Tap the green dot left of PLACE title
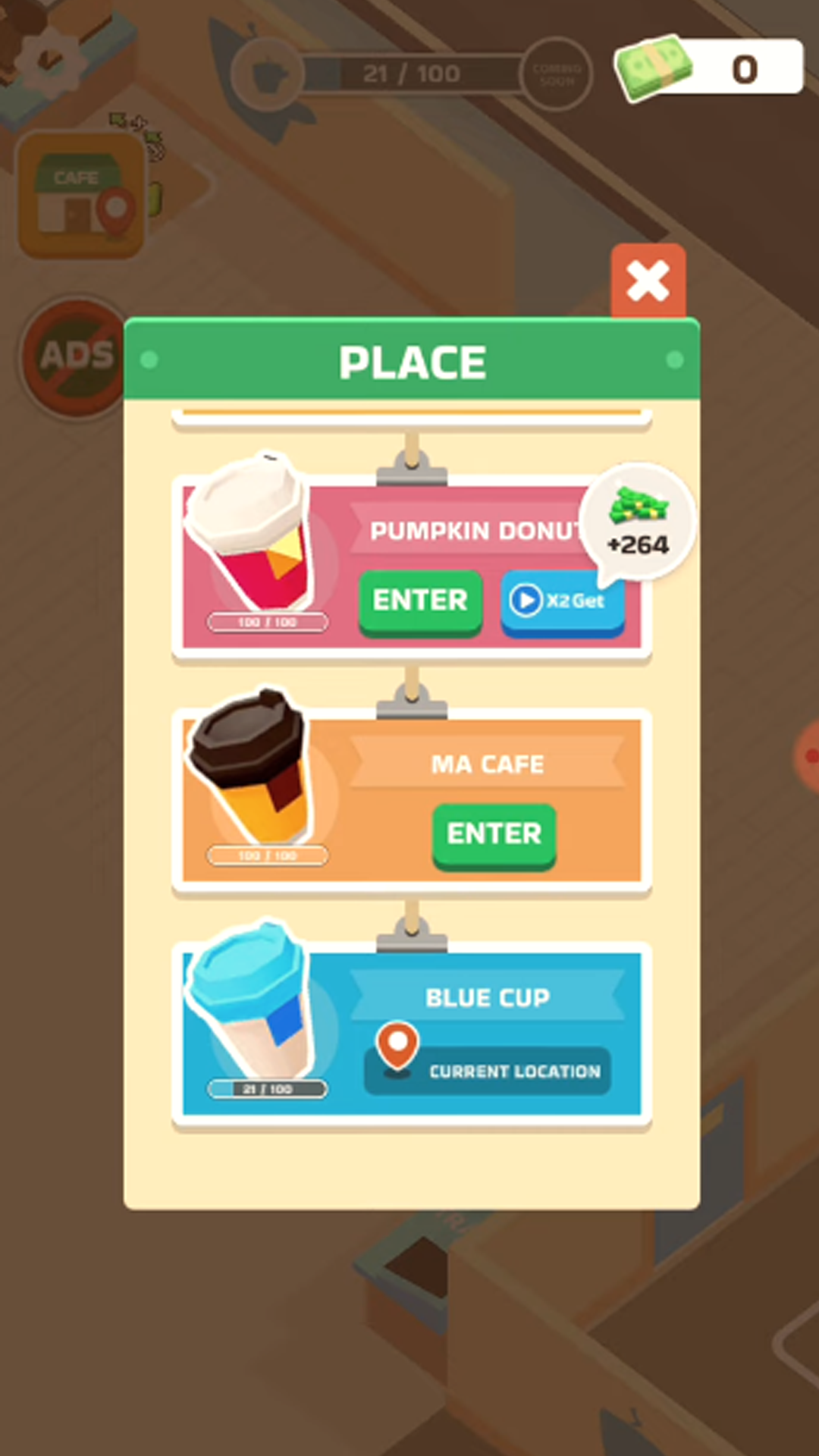This screenshot has width=819, height=1456. coord(149,359)
